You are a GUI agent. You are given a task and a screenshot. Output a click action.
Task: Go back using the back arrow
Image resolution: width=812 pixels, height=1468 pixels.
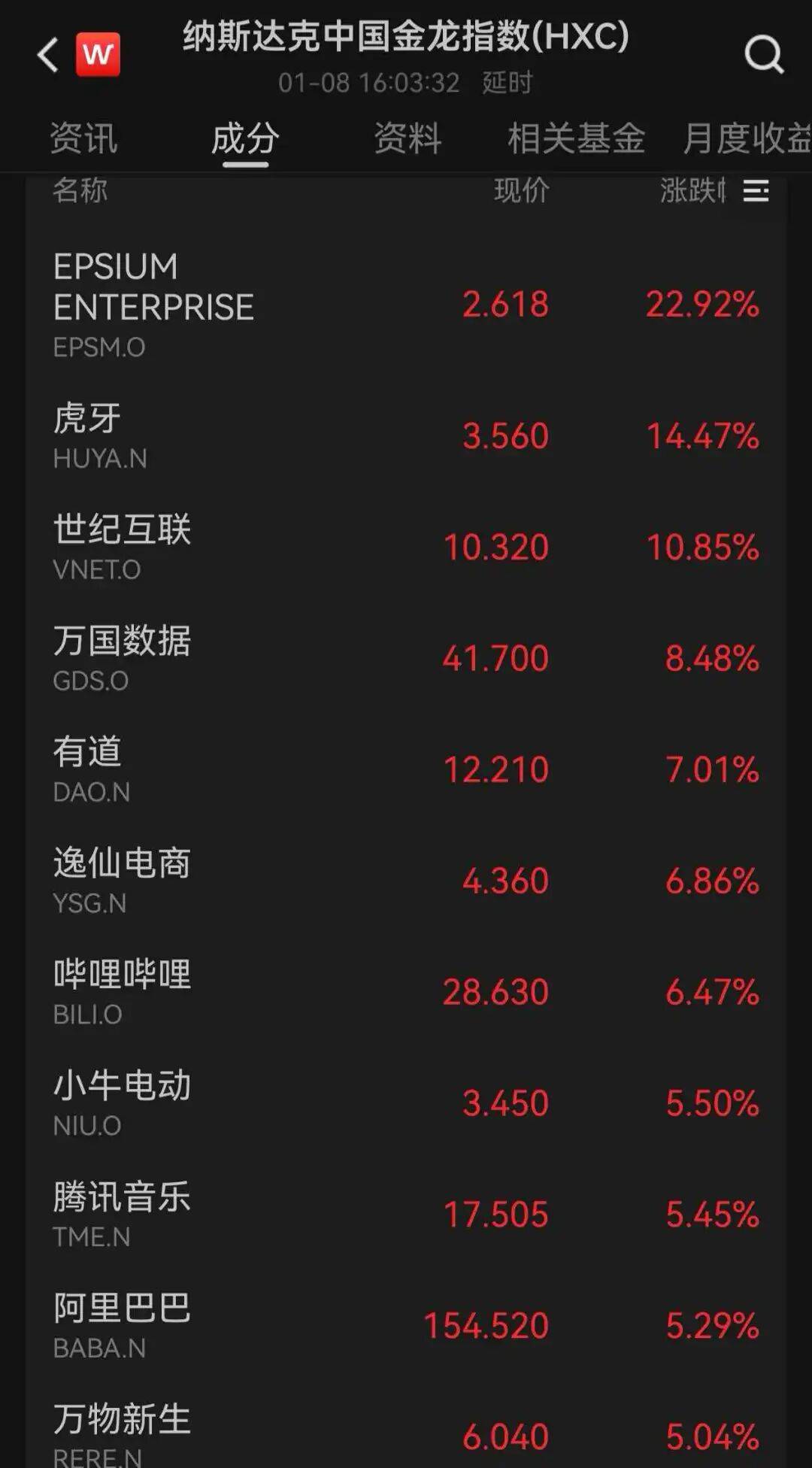(48, 55)
